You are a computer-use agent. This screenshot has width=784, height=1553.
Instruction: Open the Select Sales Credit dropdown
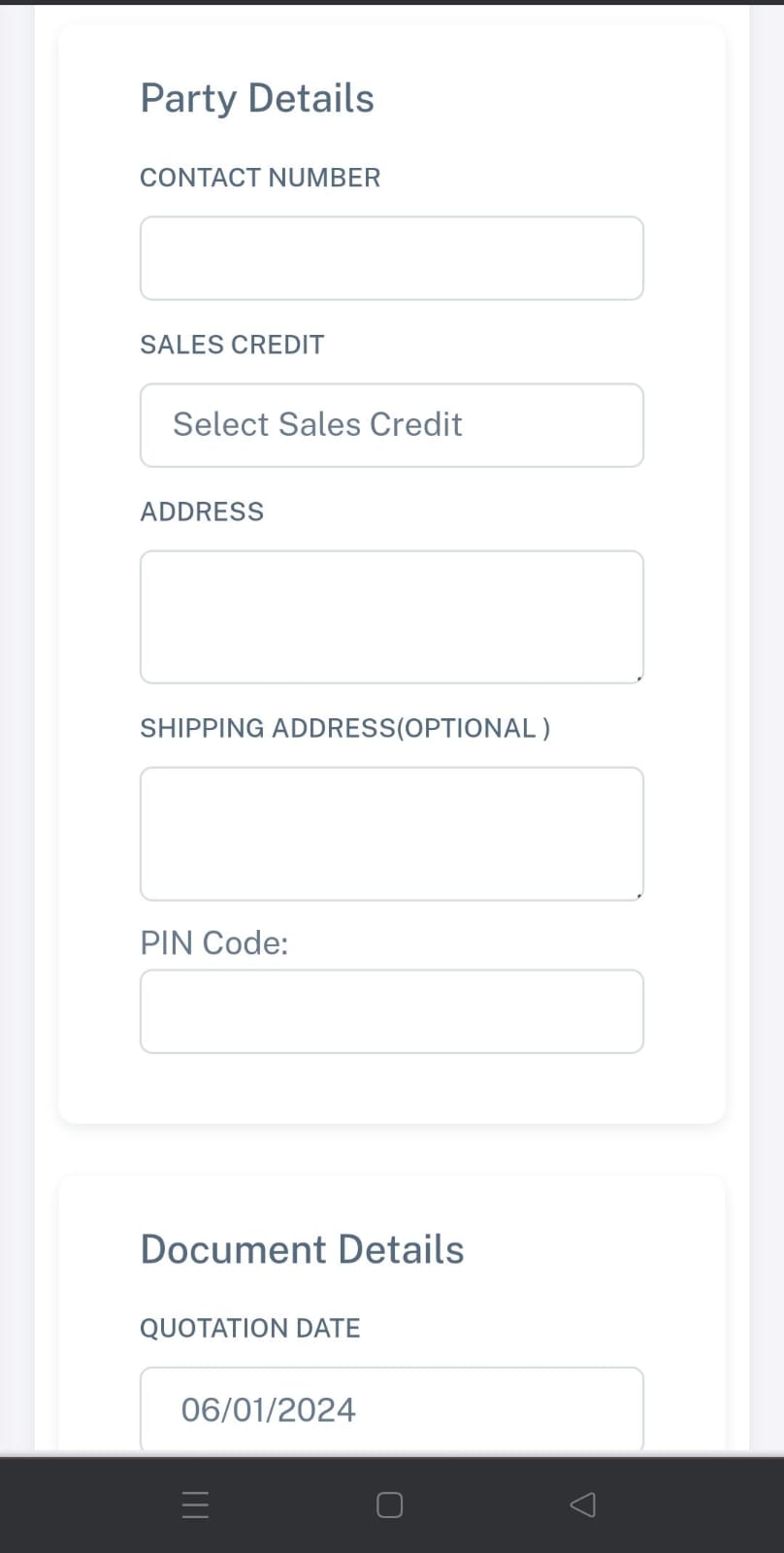(x=391, y=425)
